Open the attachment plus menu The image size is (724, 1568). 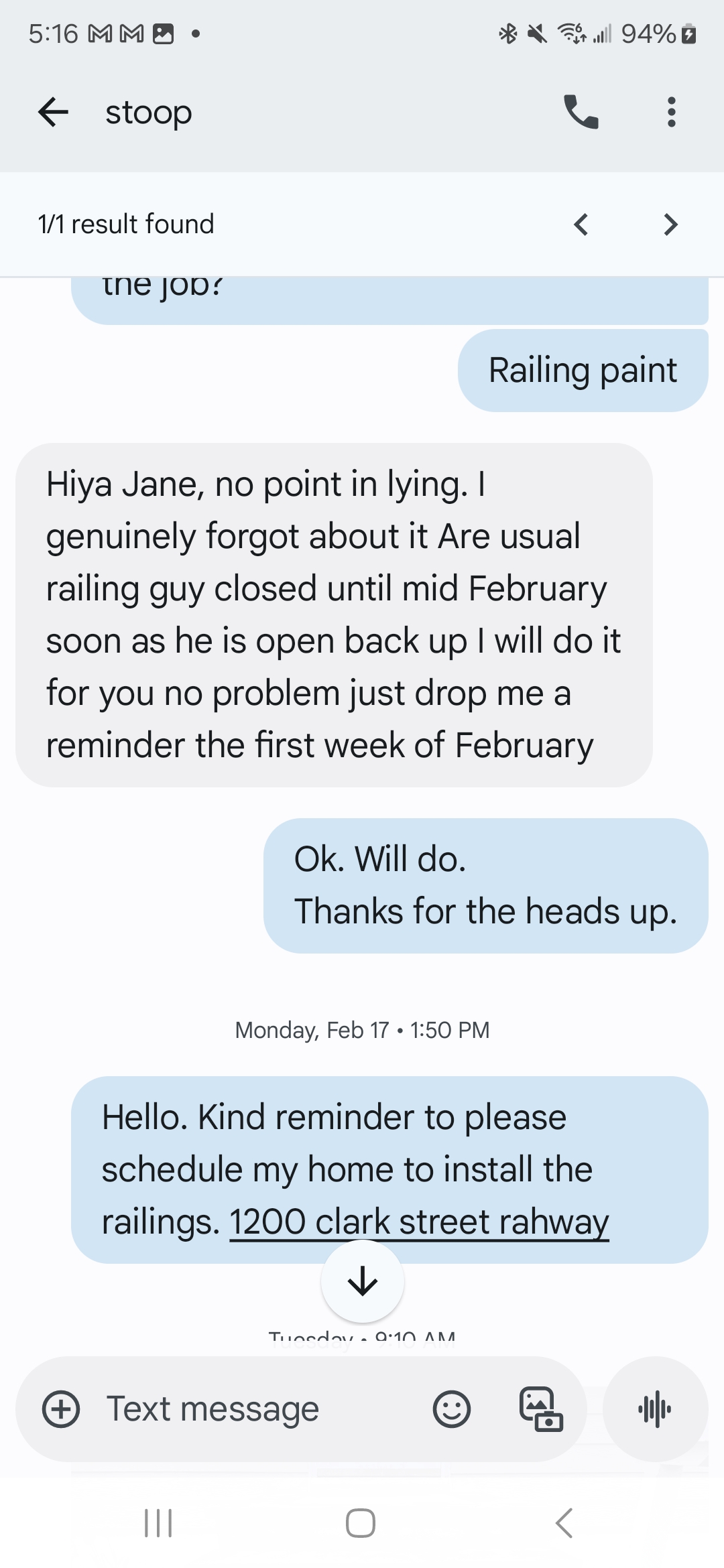point(60,1409)
